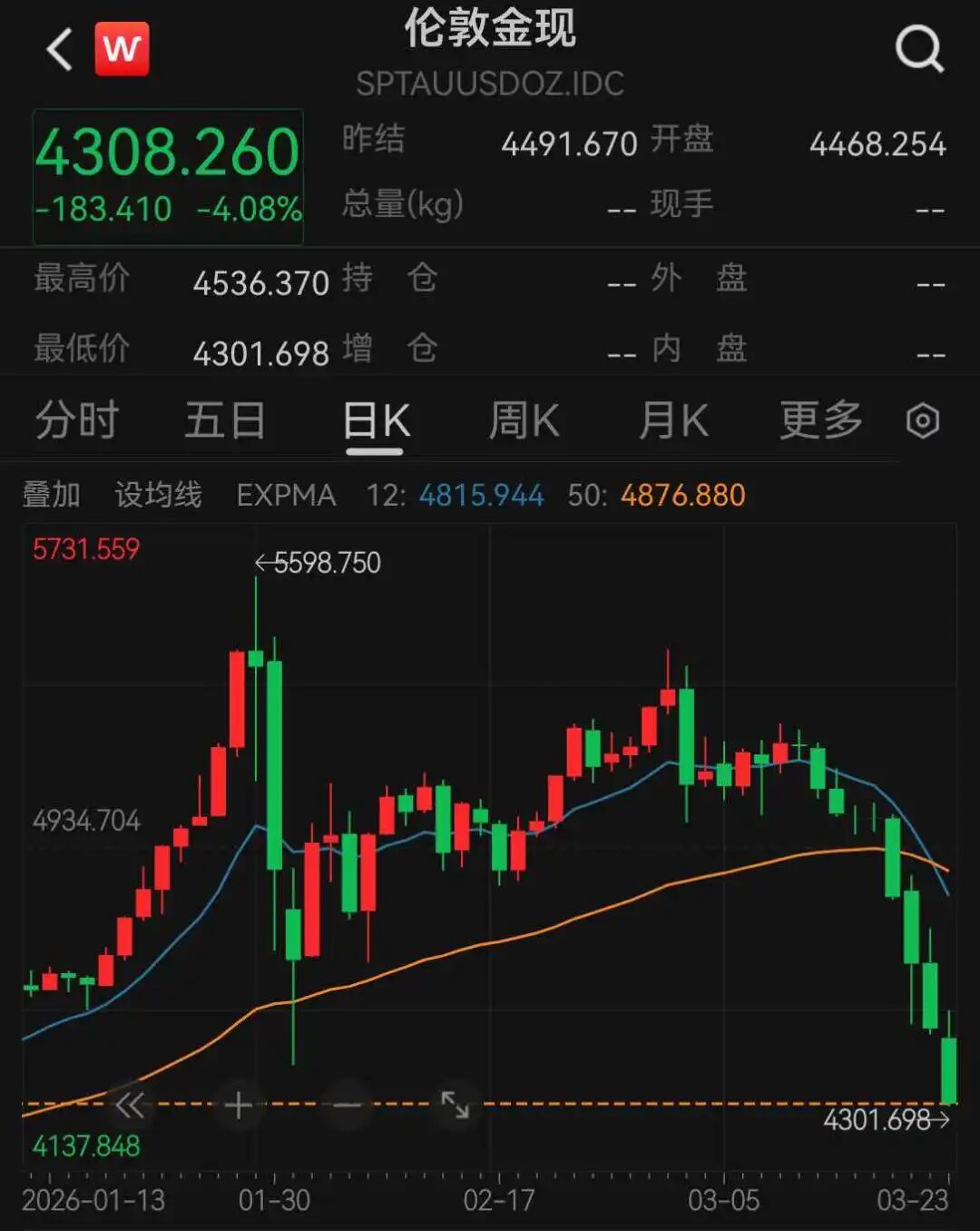
Task: Switch to the 月K monthly chart tab
Action: [671, 420]
